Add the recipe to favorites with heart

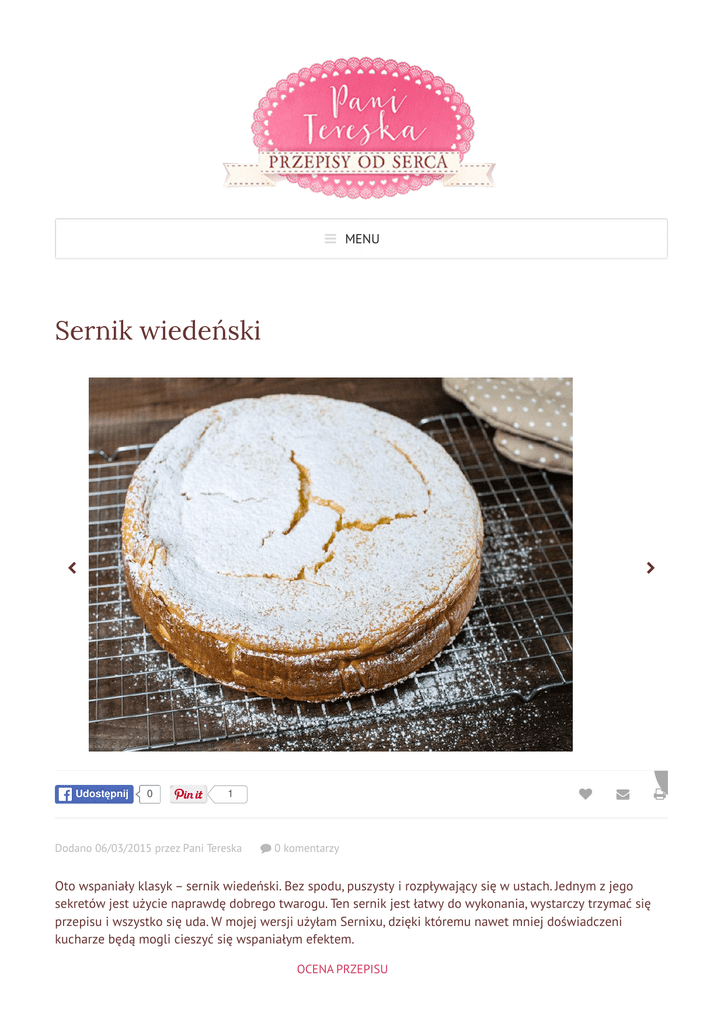point(586,794)
